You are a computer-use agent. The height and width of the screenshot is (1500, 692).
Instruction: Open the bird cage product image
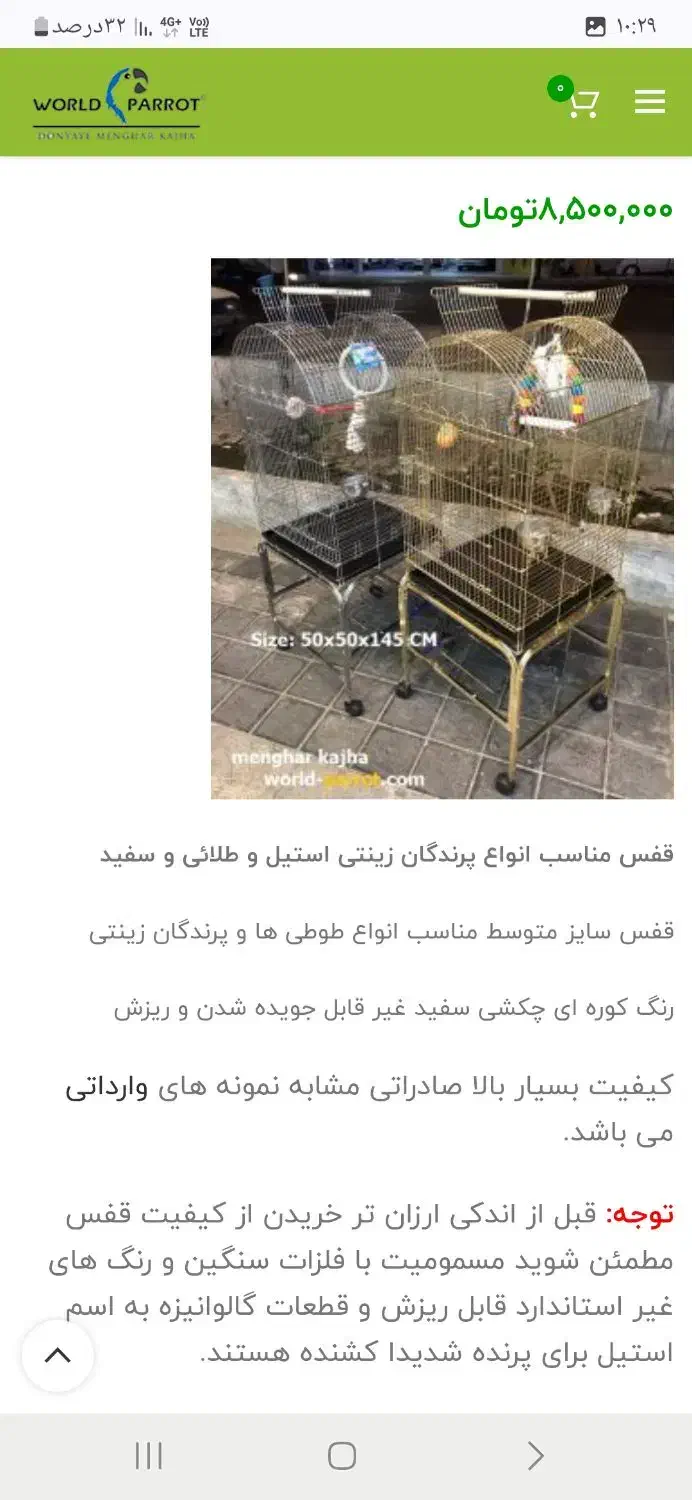(x=442, y=528)
